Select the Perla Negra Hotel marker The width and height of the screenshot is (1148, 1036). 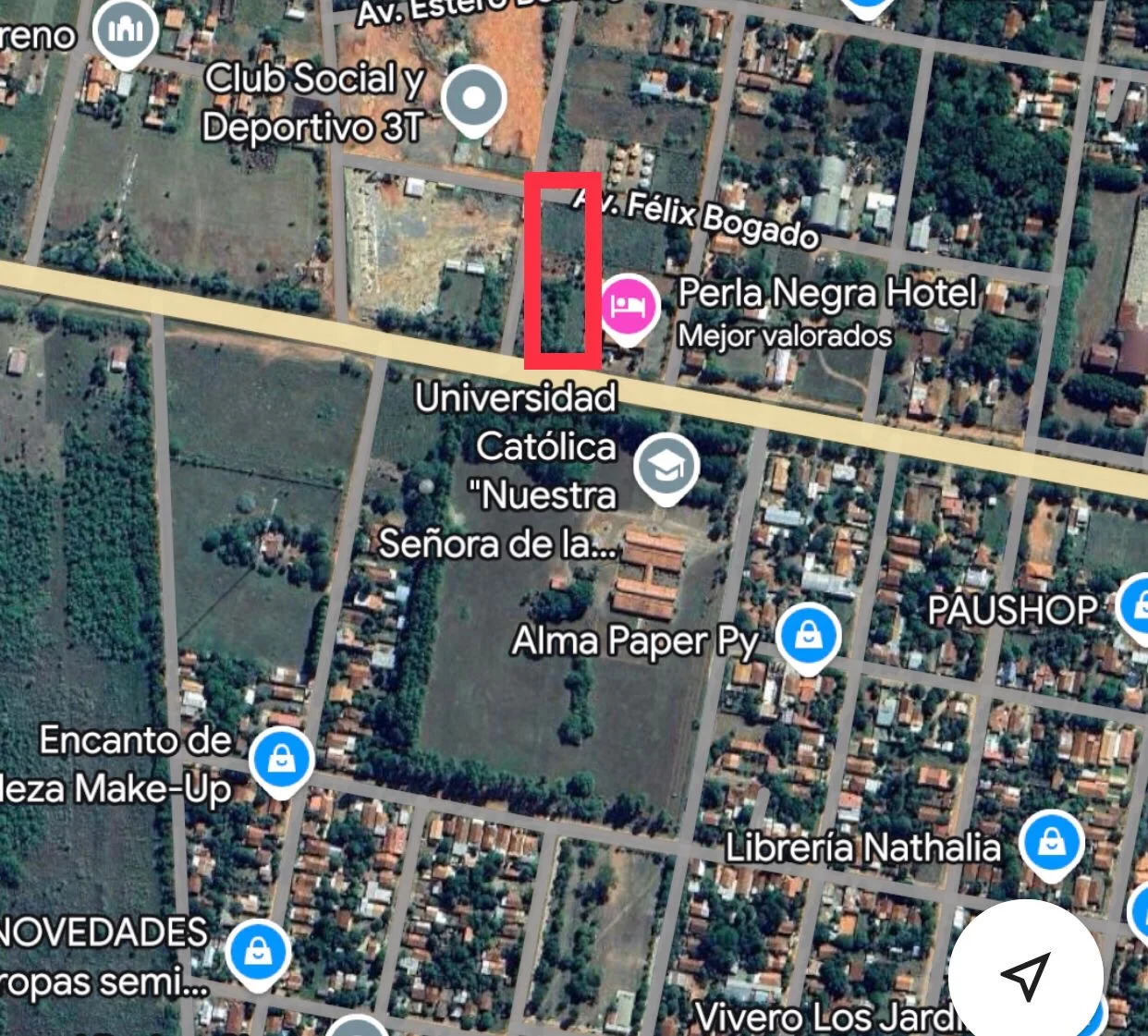click(630, 306)
